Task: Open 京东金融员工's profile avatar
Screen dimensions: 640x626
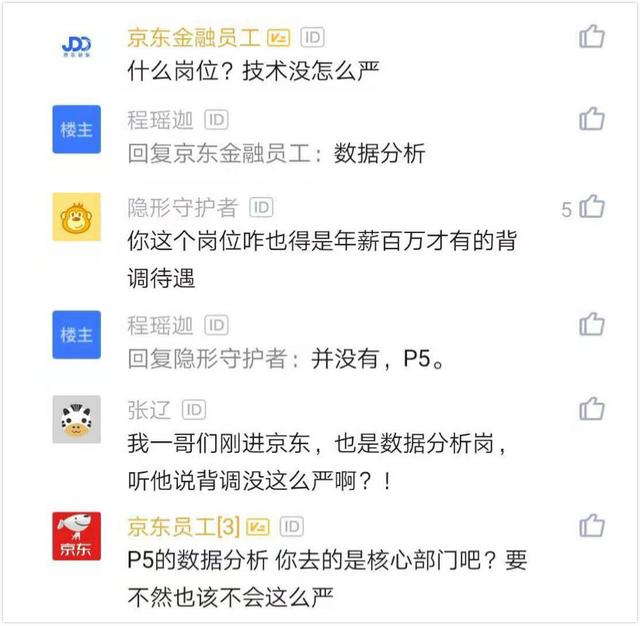Action: coord(77,47)
